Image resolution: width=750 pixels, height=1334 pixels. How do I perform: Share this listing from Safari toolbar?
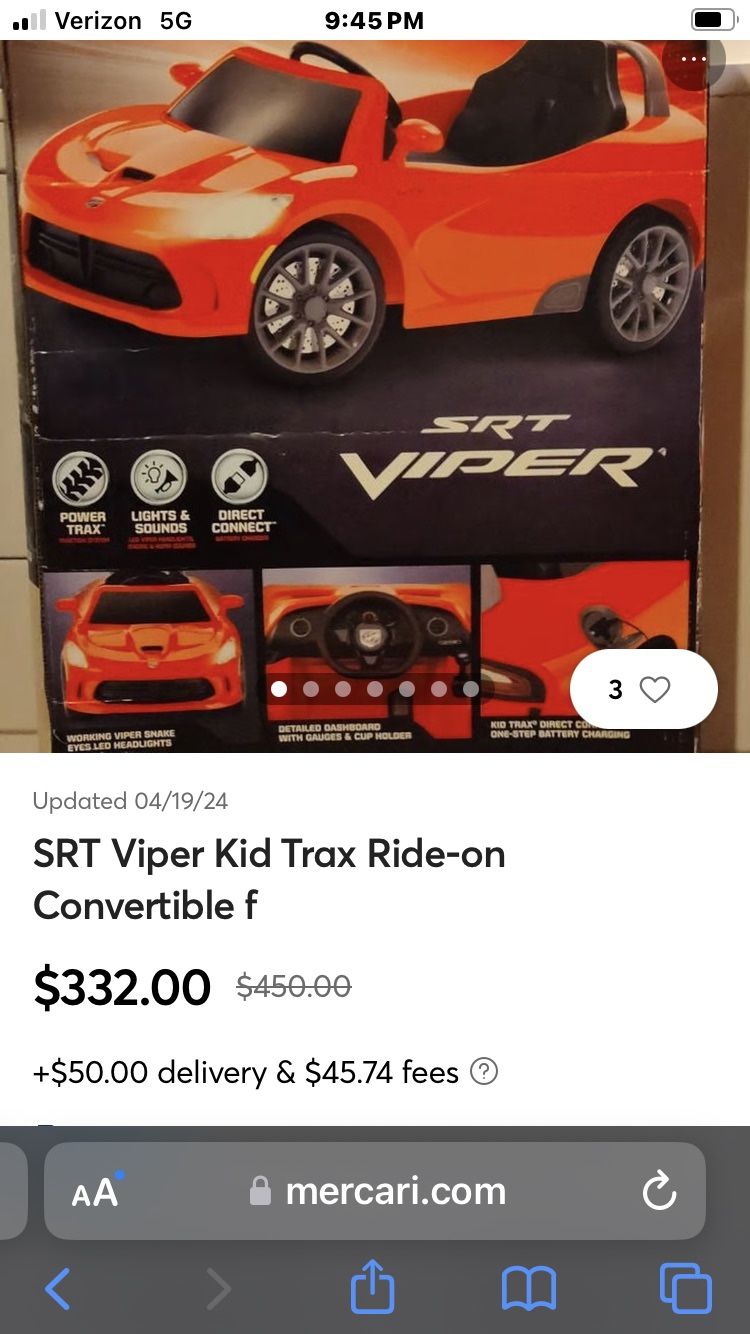372,1287
